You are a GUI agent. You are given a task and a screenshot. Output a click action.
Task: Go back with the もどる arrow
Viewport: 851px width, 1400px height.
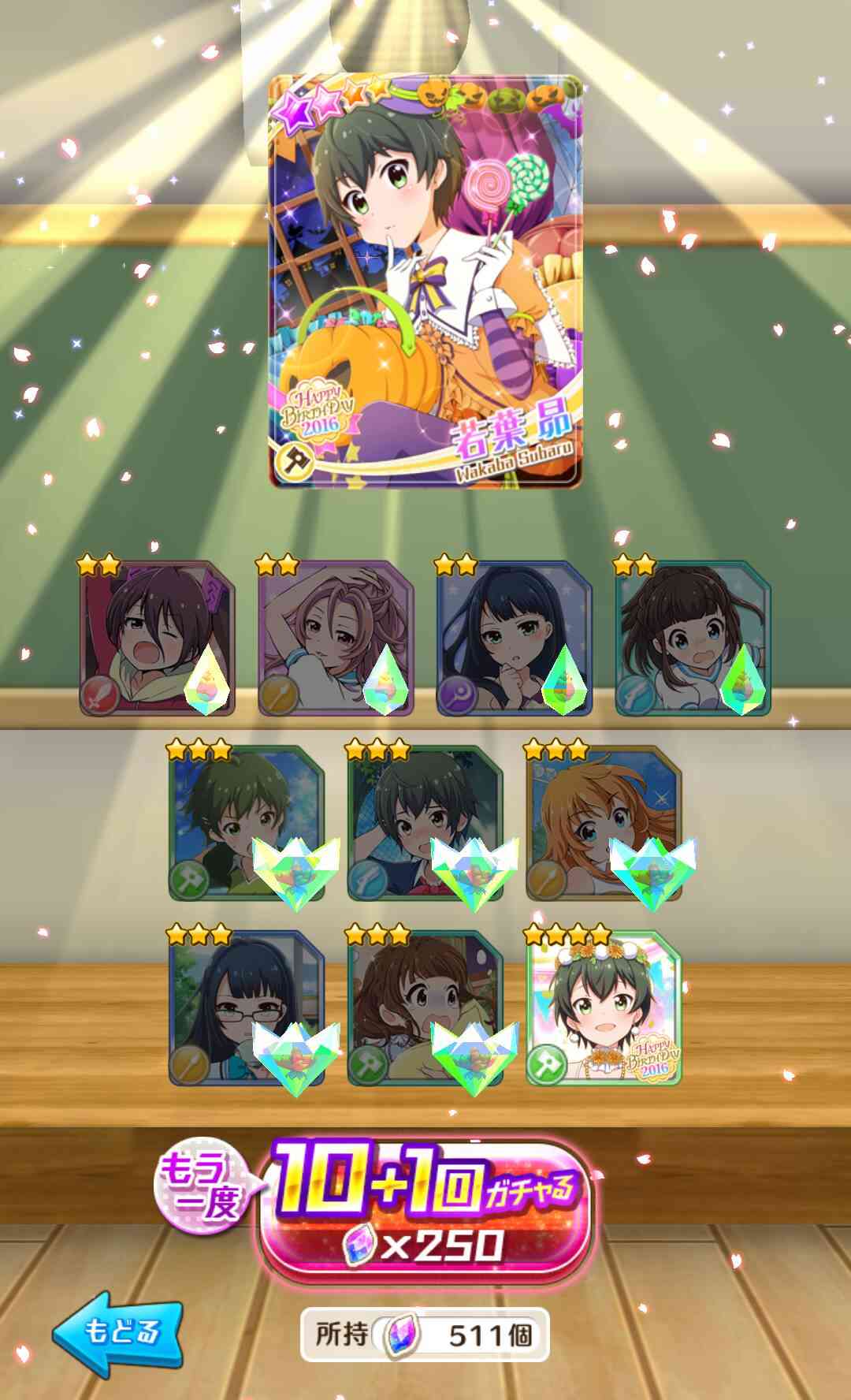tap(118, 1331)
